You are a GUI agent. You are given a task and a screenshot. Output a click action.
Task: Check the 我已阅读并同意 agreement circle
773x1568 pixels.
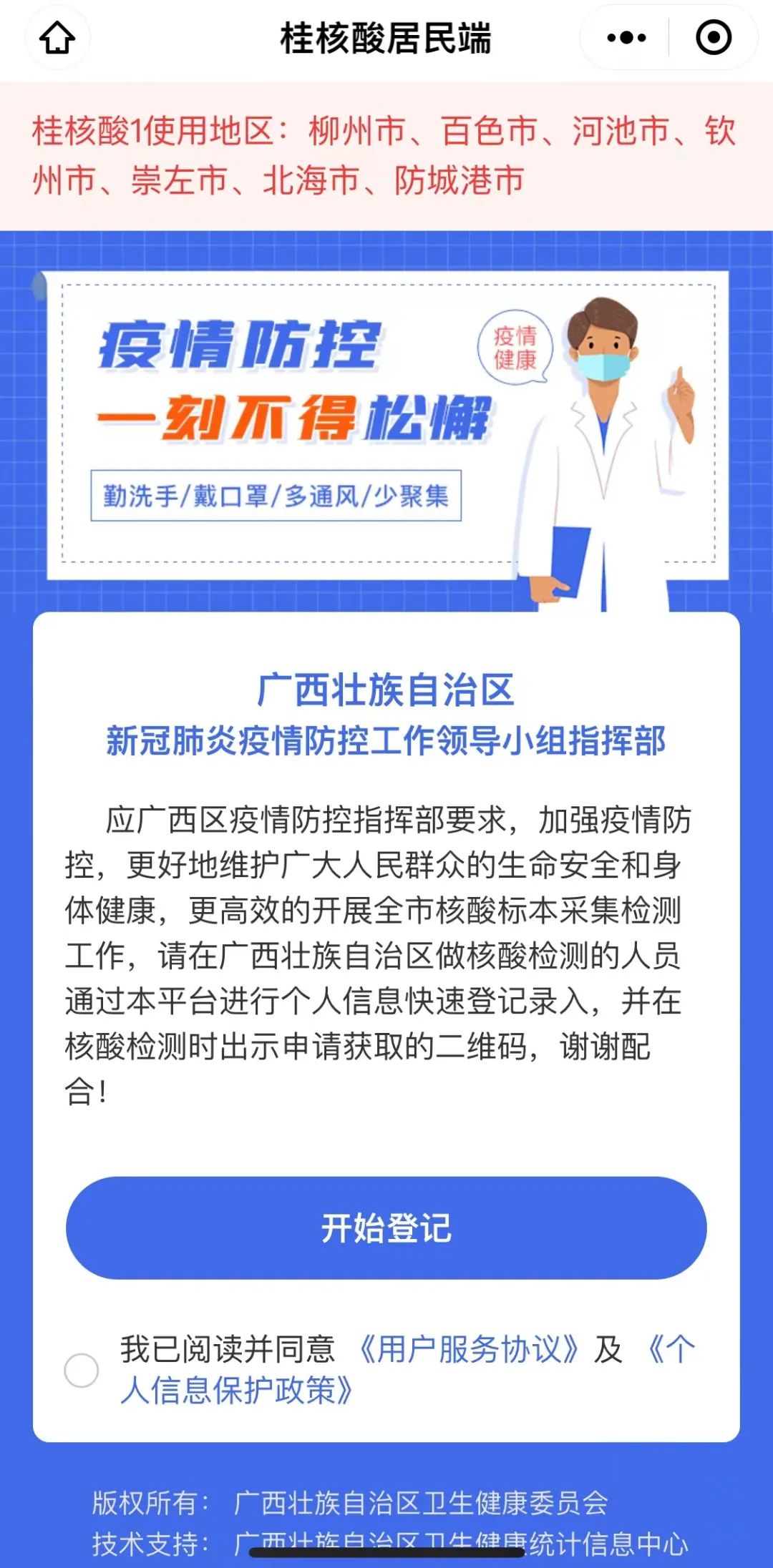[x=82, y=1371]
